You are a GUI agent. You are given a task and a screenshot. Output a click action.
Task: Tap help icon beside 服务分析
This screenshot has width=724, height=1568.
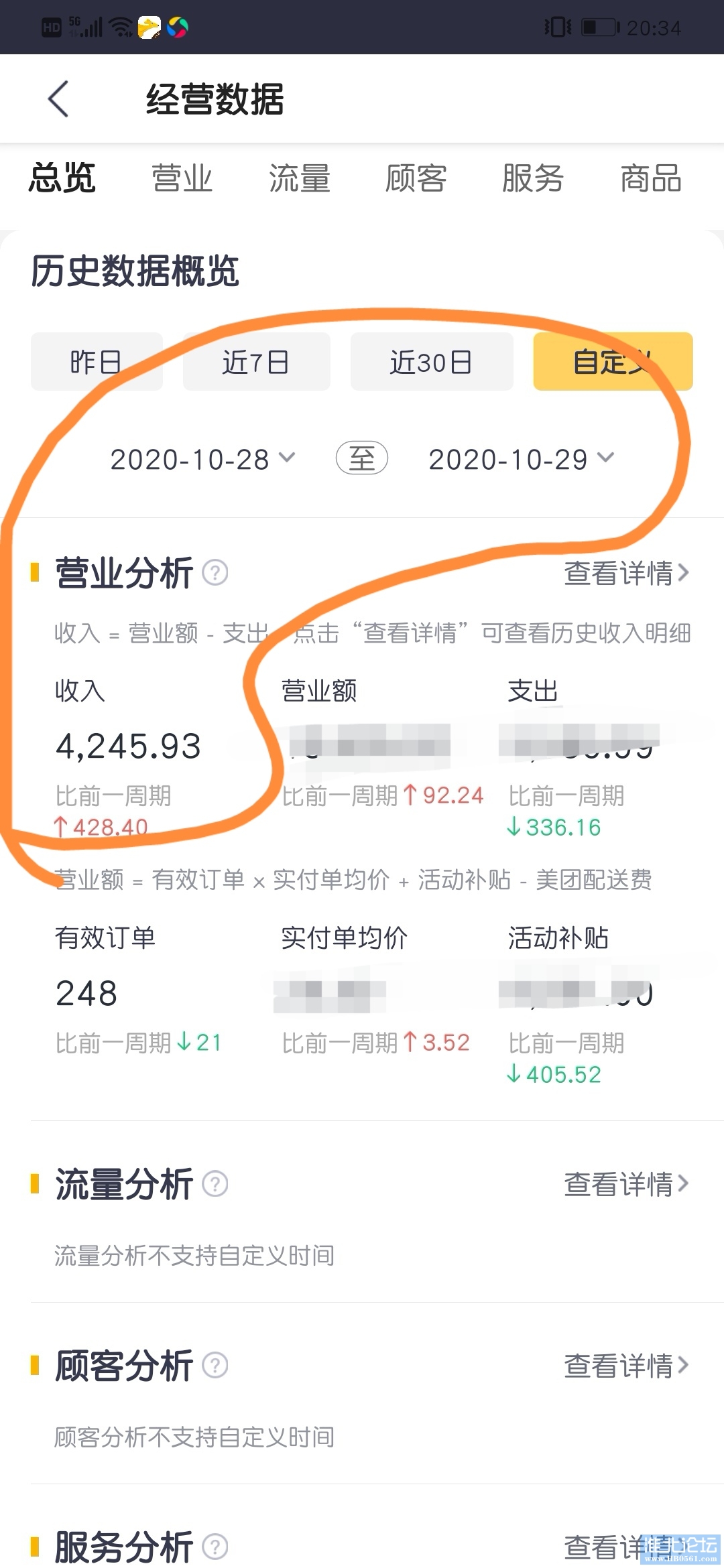pos(215,1547)
